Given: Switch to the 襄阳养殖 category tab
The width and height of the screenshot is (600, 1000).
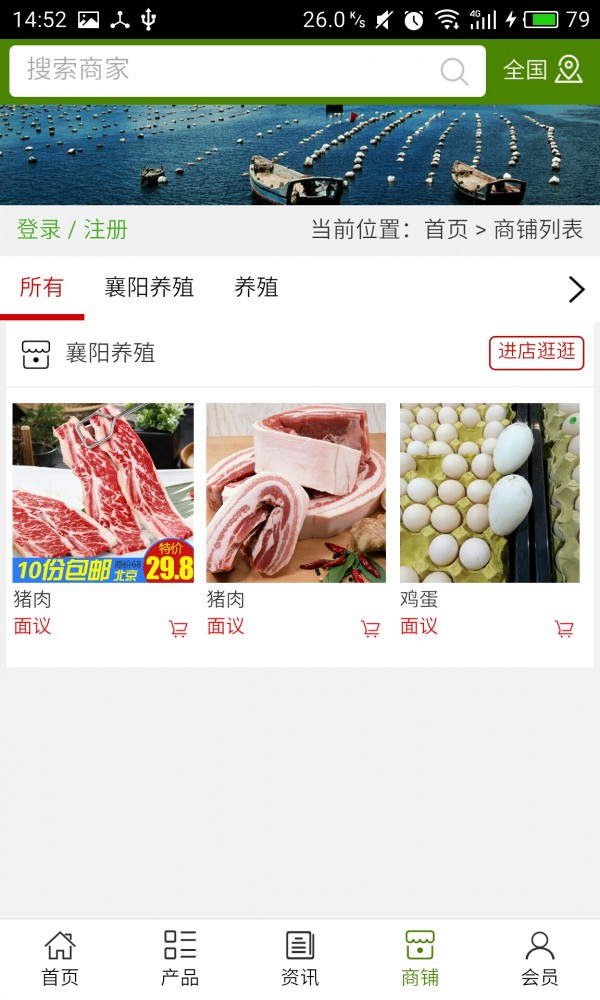Looking at the screenshot, I should click(149, 288).
